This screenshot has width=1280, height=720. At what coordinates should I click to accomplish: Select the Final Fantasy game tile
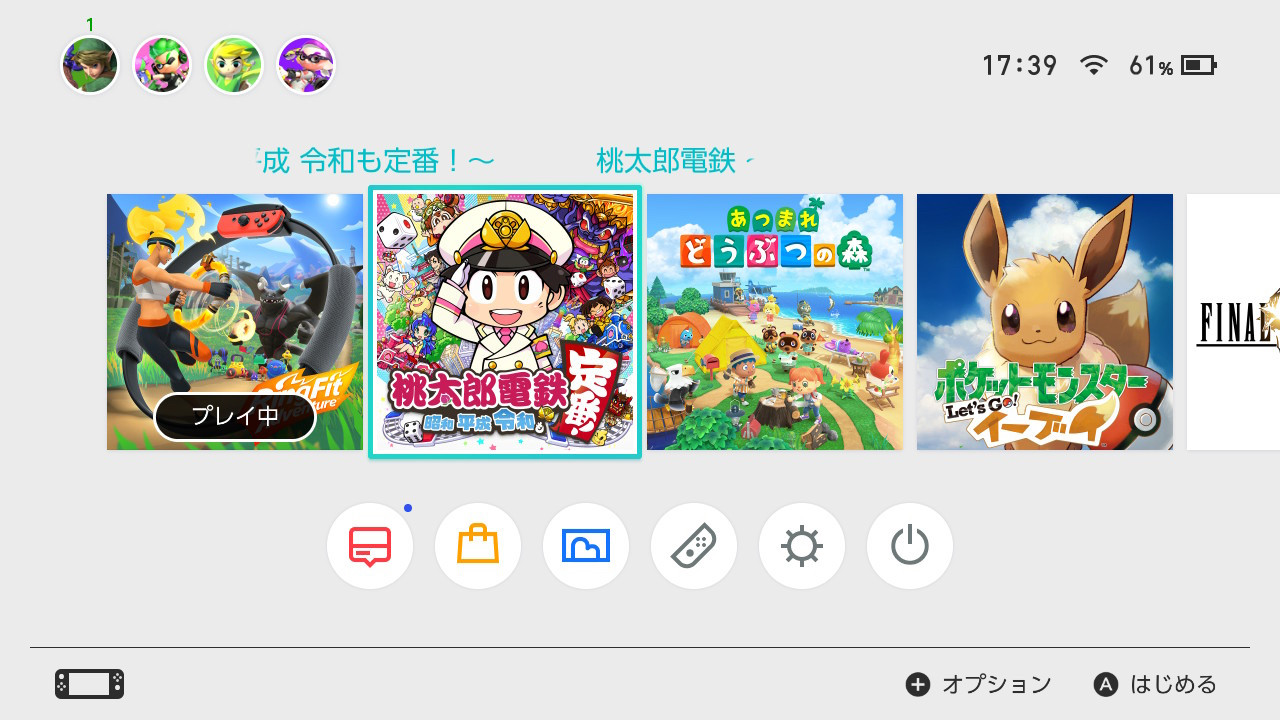click(x=1233, y=322)
